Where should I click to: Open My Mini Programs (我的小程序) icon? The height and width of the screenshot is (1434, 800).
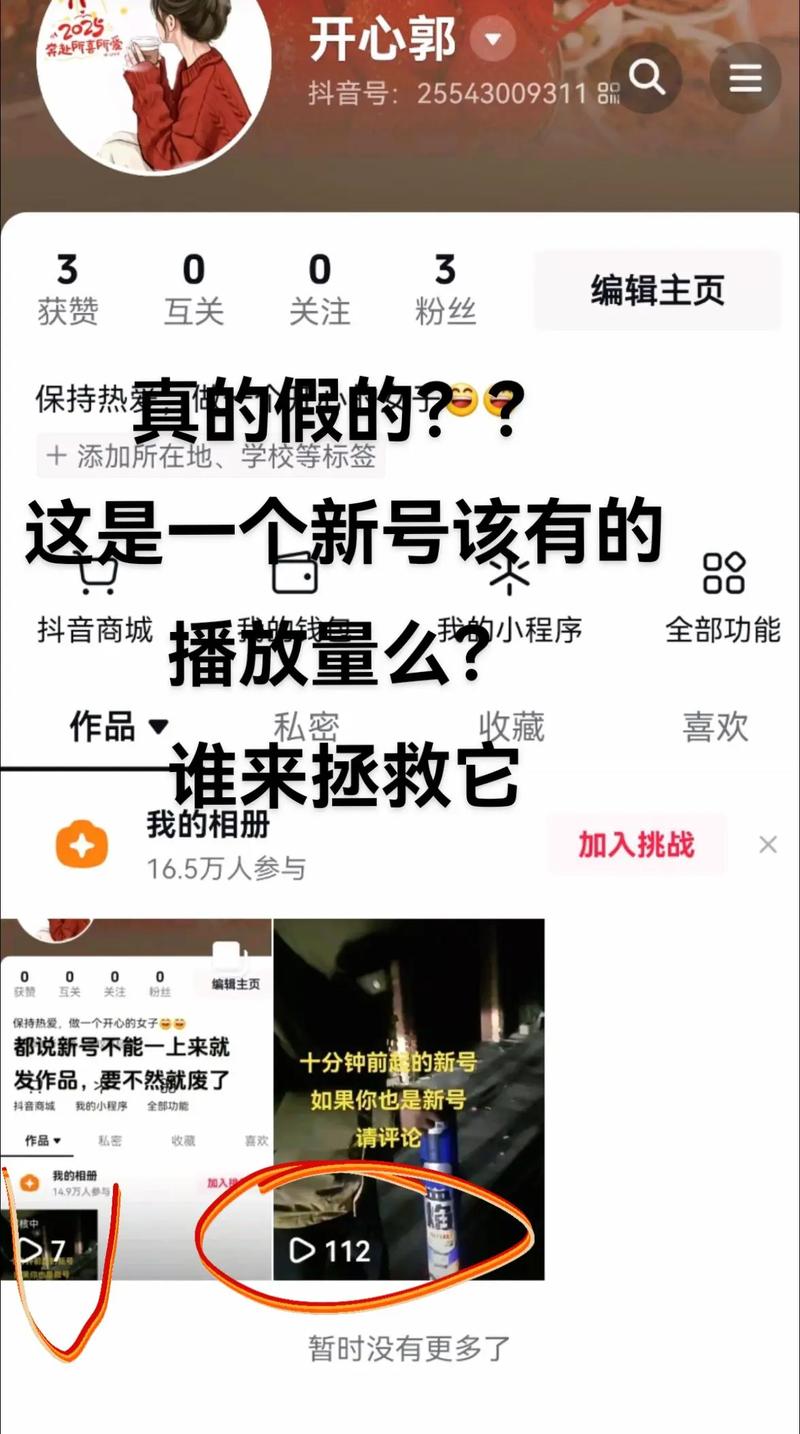(x=510, y=573)
